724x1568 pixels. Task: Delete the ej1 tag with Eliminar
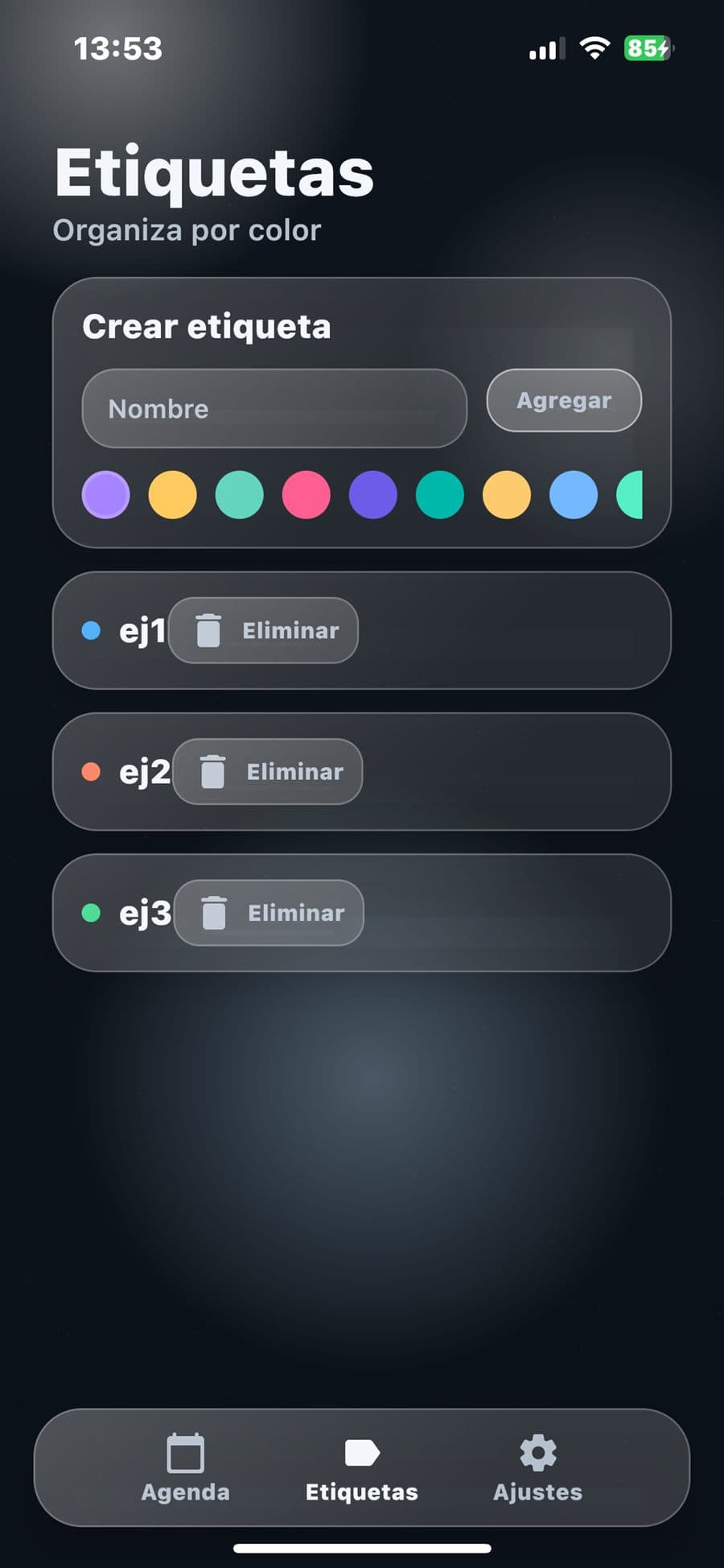(x=263, y=630)
